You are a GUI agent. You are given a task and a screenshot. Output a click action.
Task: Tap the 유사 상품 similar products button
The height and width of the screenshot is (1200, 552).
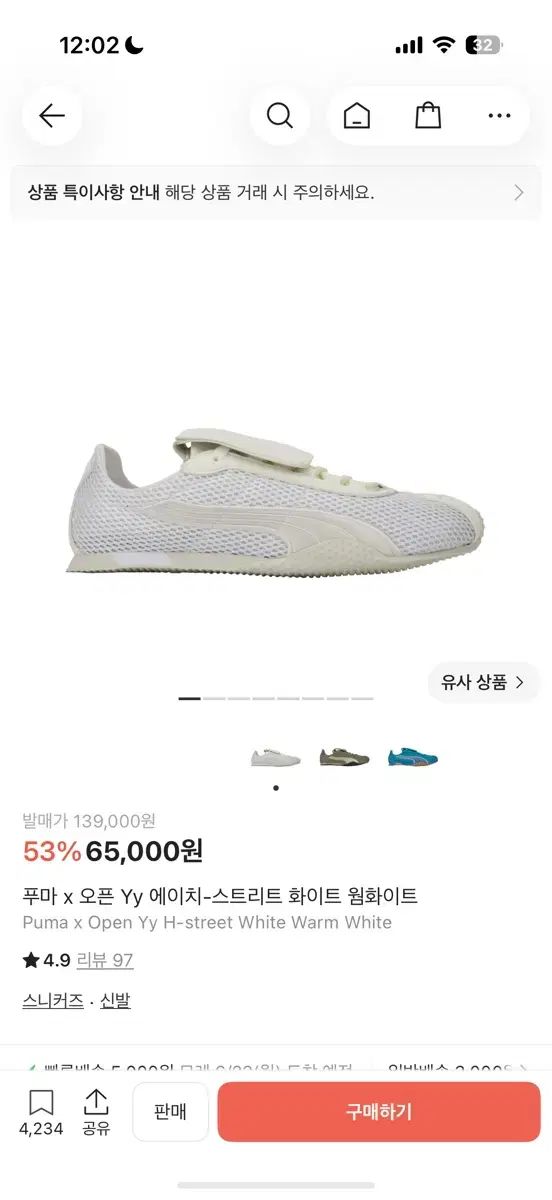pos(484,683)
